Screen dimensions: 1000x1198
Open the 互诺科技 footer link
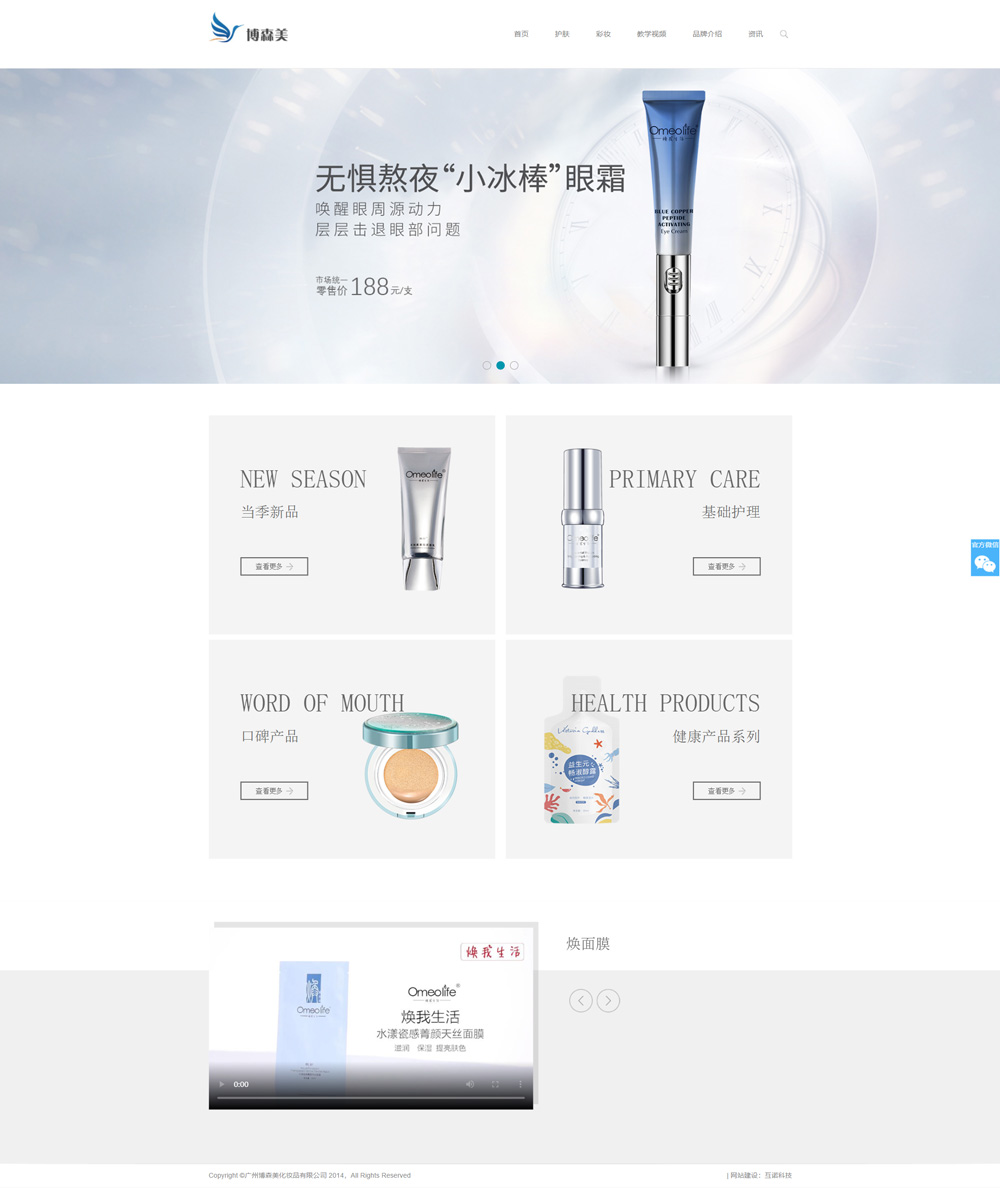click(x=778, y=1175)
